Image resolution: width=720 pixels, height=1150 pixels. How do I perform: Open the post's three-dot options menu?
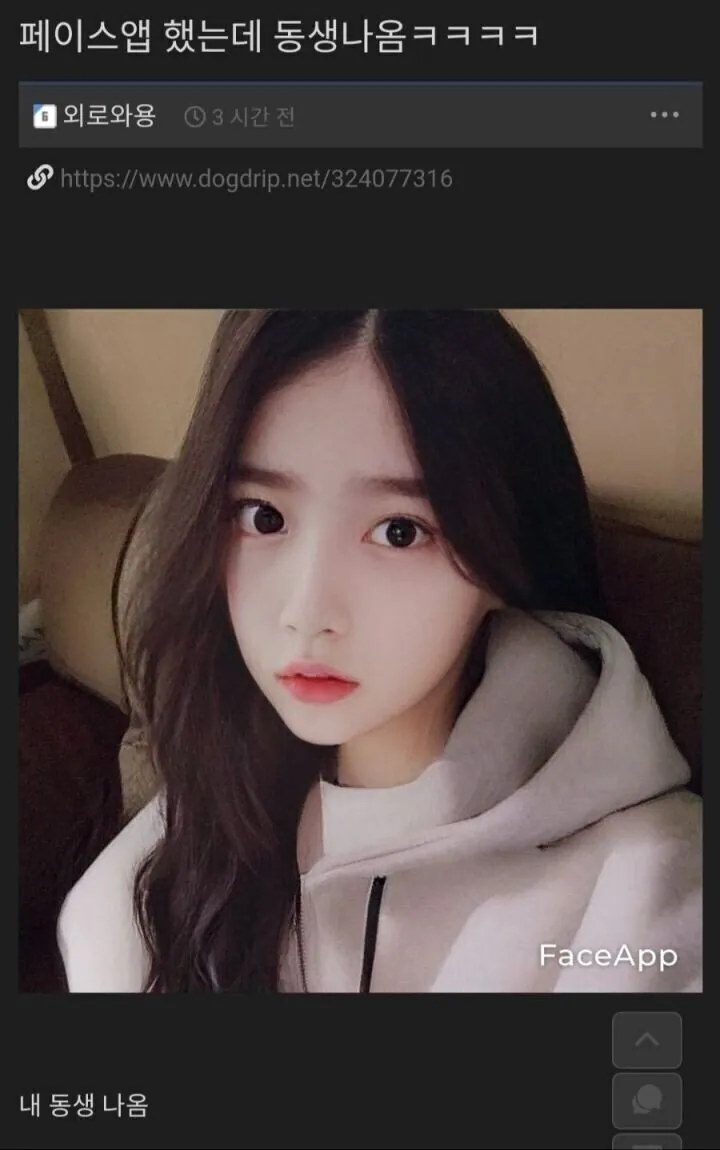point(664,115)
